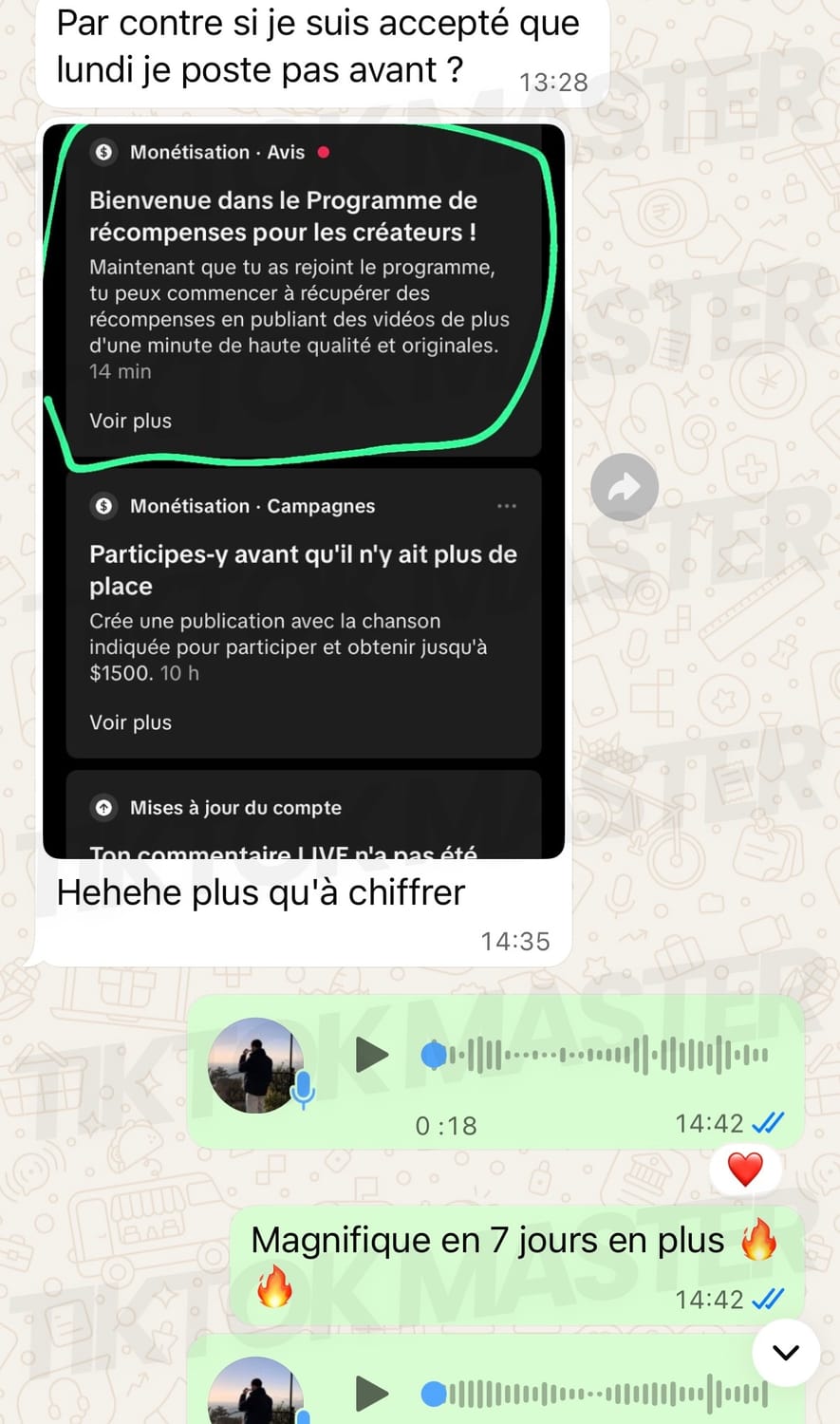This screenshot has width=840, height=1424.
Task: Forward the shared screenshot image
Action: click(x=624, y=487)
